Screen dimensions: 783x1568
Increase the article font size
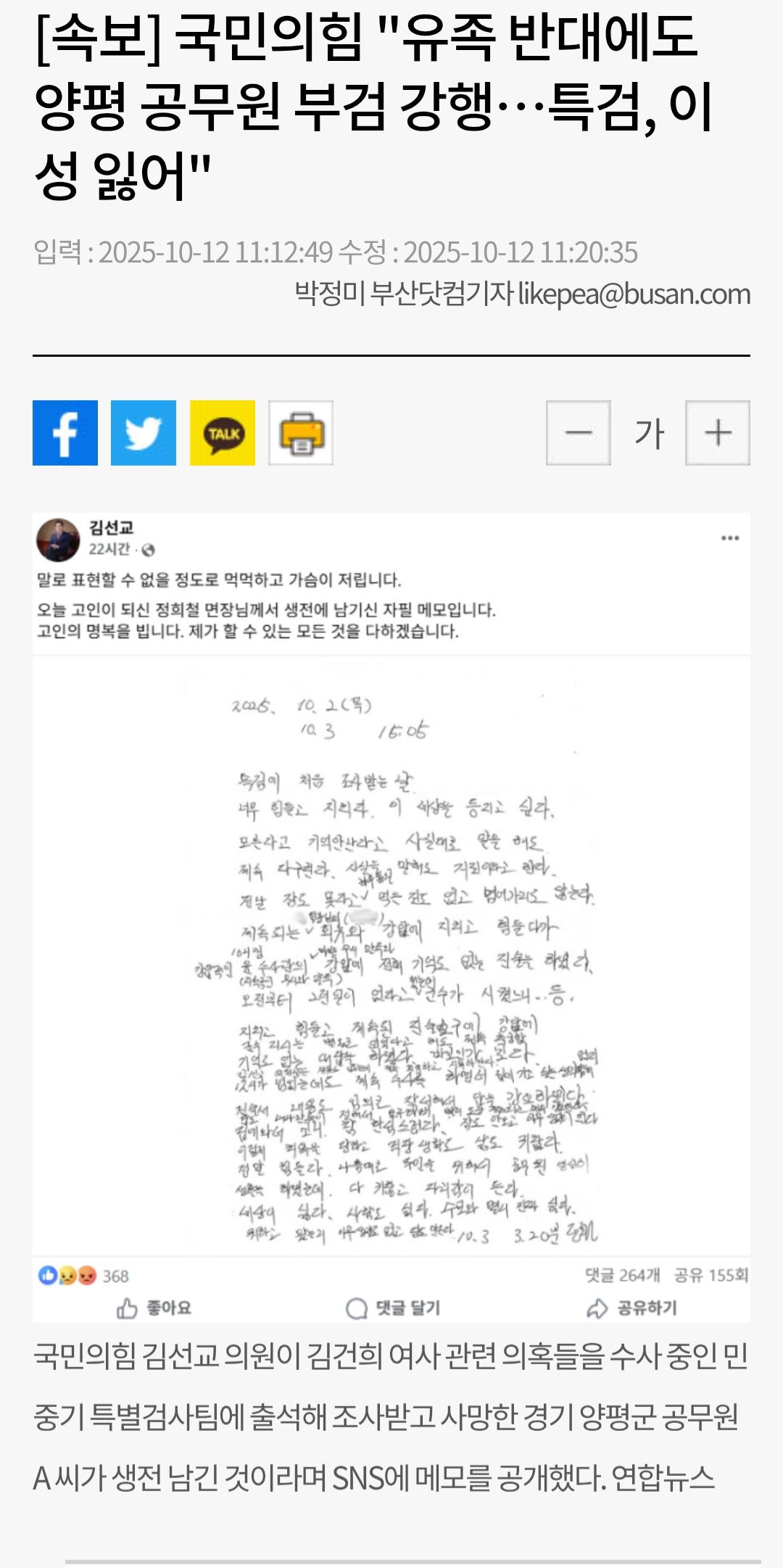pos(718,433)
